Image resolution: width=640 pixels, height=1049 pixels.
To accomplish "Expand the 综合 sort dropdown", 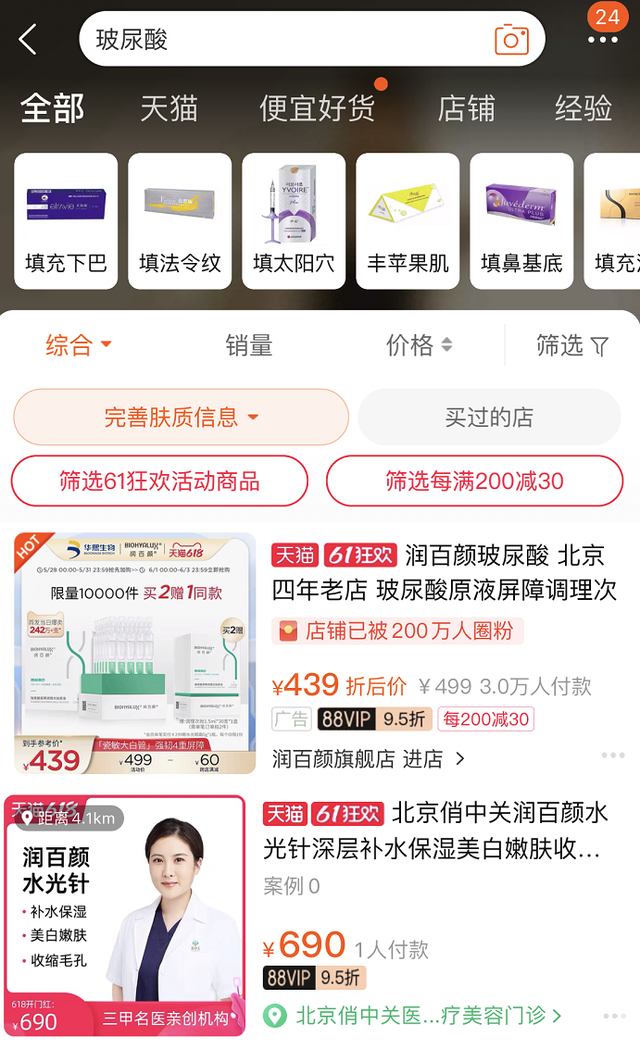I will pos(78,345).
